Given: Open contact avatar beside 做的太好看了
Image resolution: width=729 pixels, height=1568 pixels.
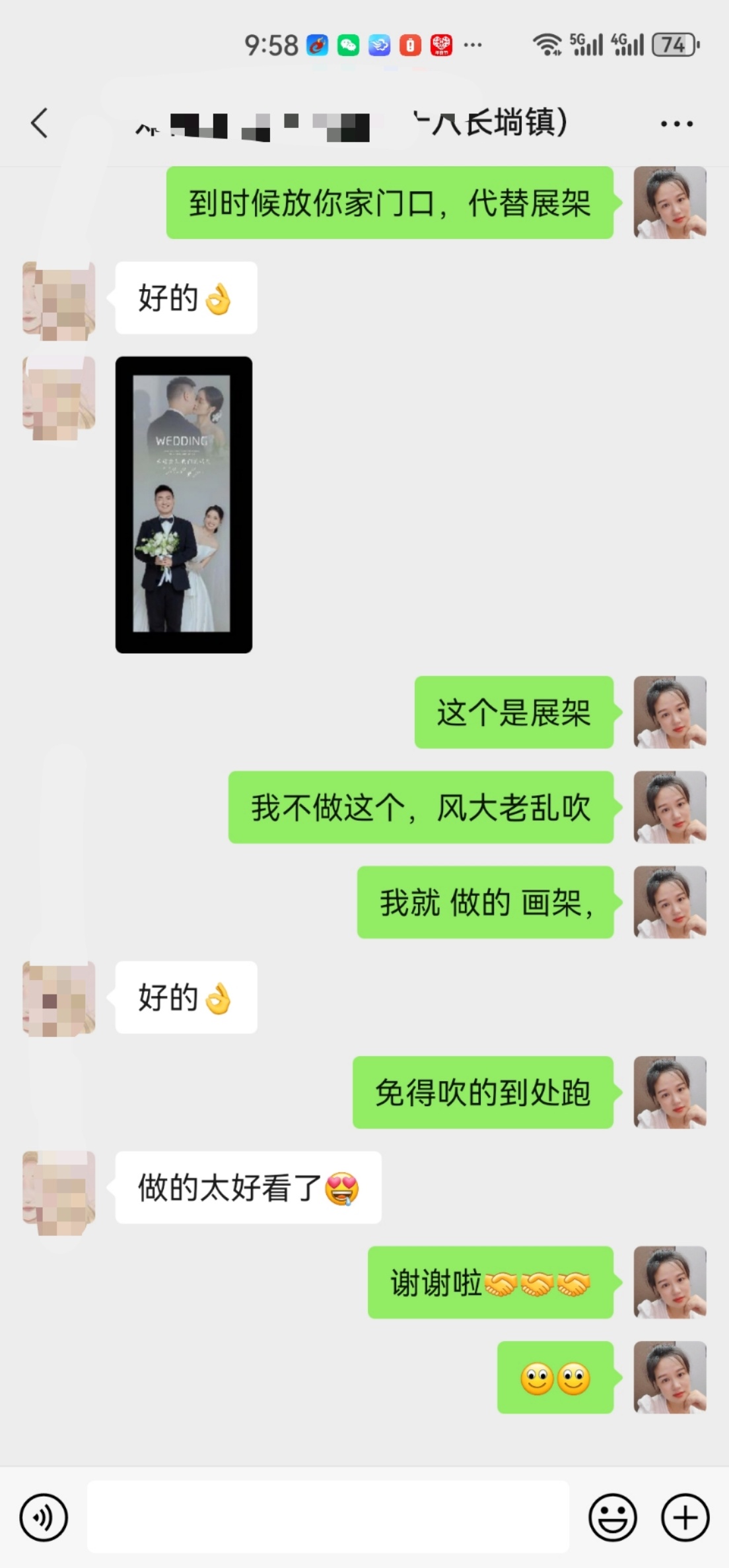Looking at the screenshot, I should [x=59, y=1193].
